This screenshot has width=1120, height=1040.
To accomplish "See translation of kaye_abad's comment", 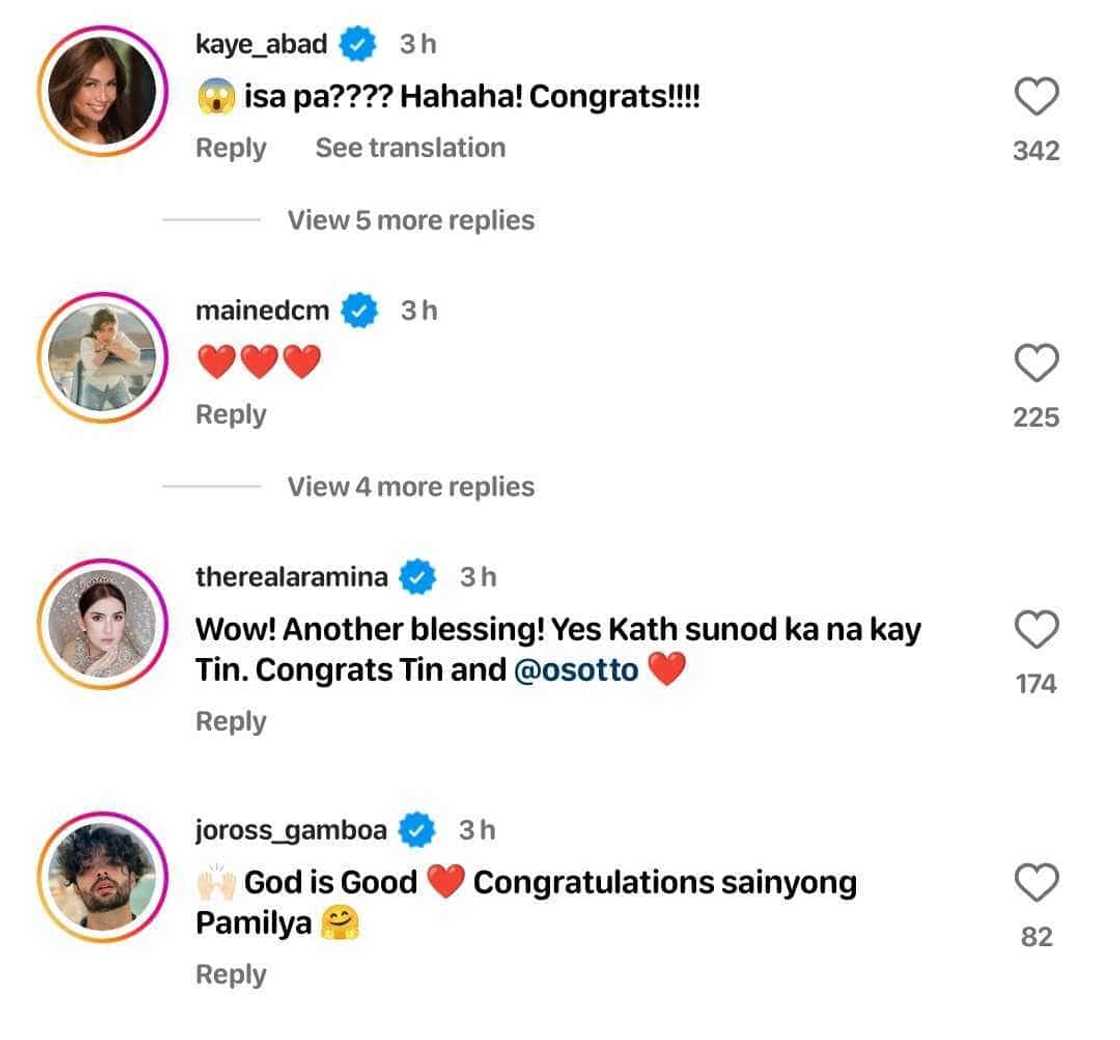I will coord(410,148).
